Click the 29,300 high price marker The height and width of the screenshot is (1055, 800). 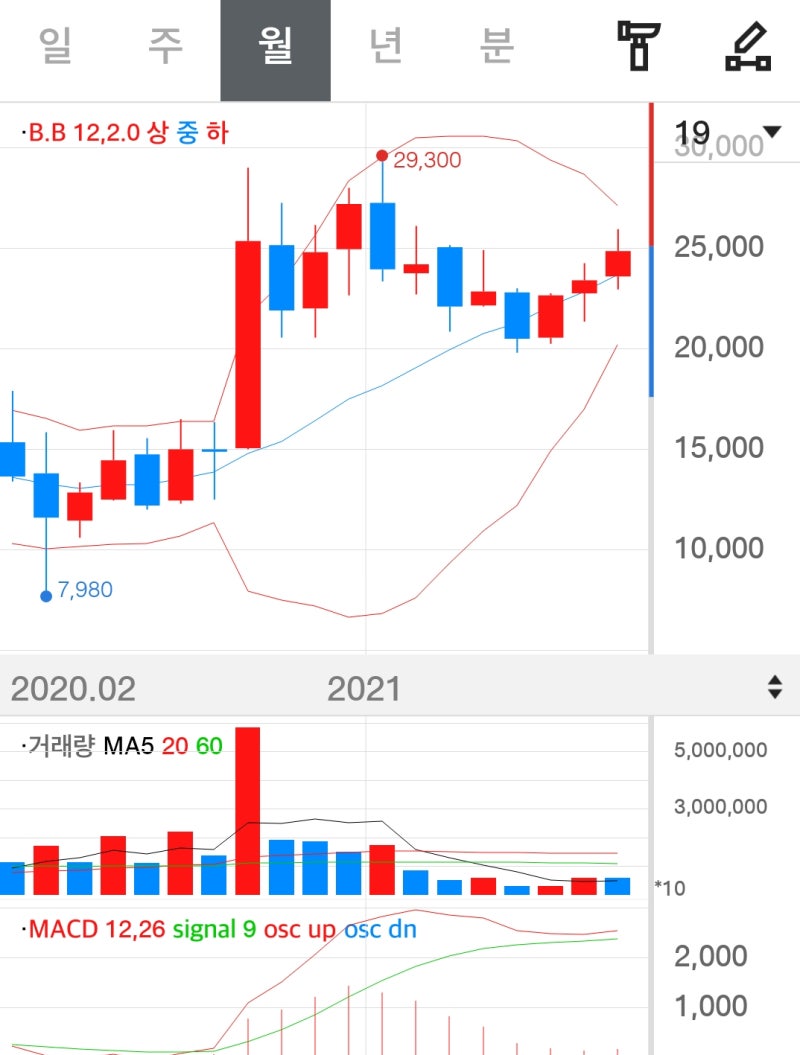pos(417,158)
